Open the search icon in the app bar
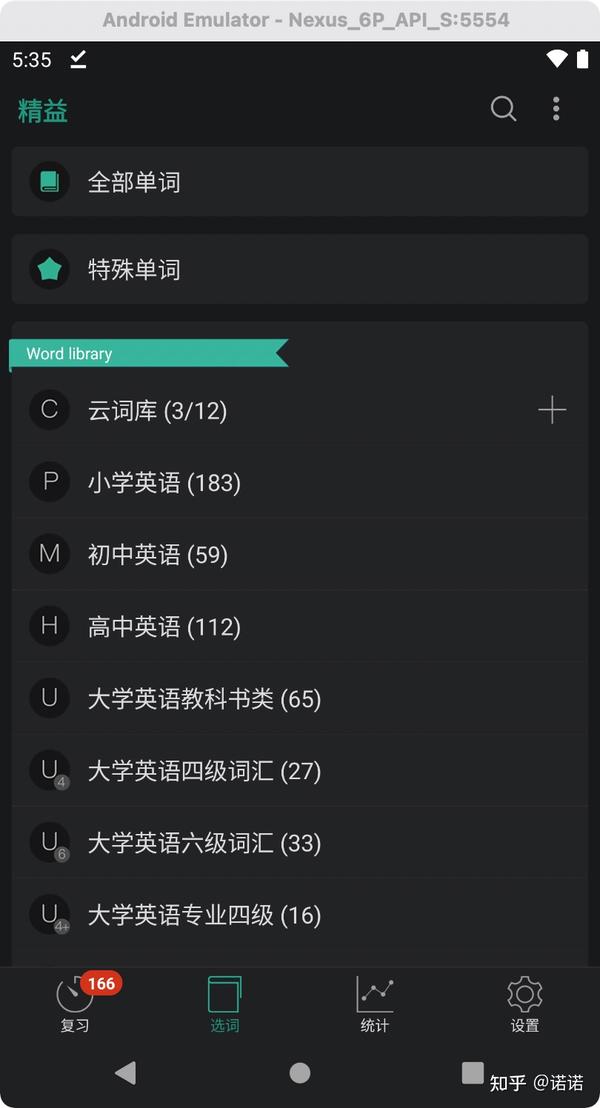The height and width of the screenshot is (1108, 600). (503, 109)
